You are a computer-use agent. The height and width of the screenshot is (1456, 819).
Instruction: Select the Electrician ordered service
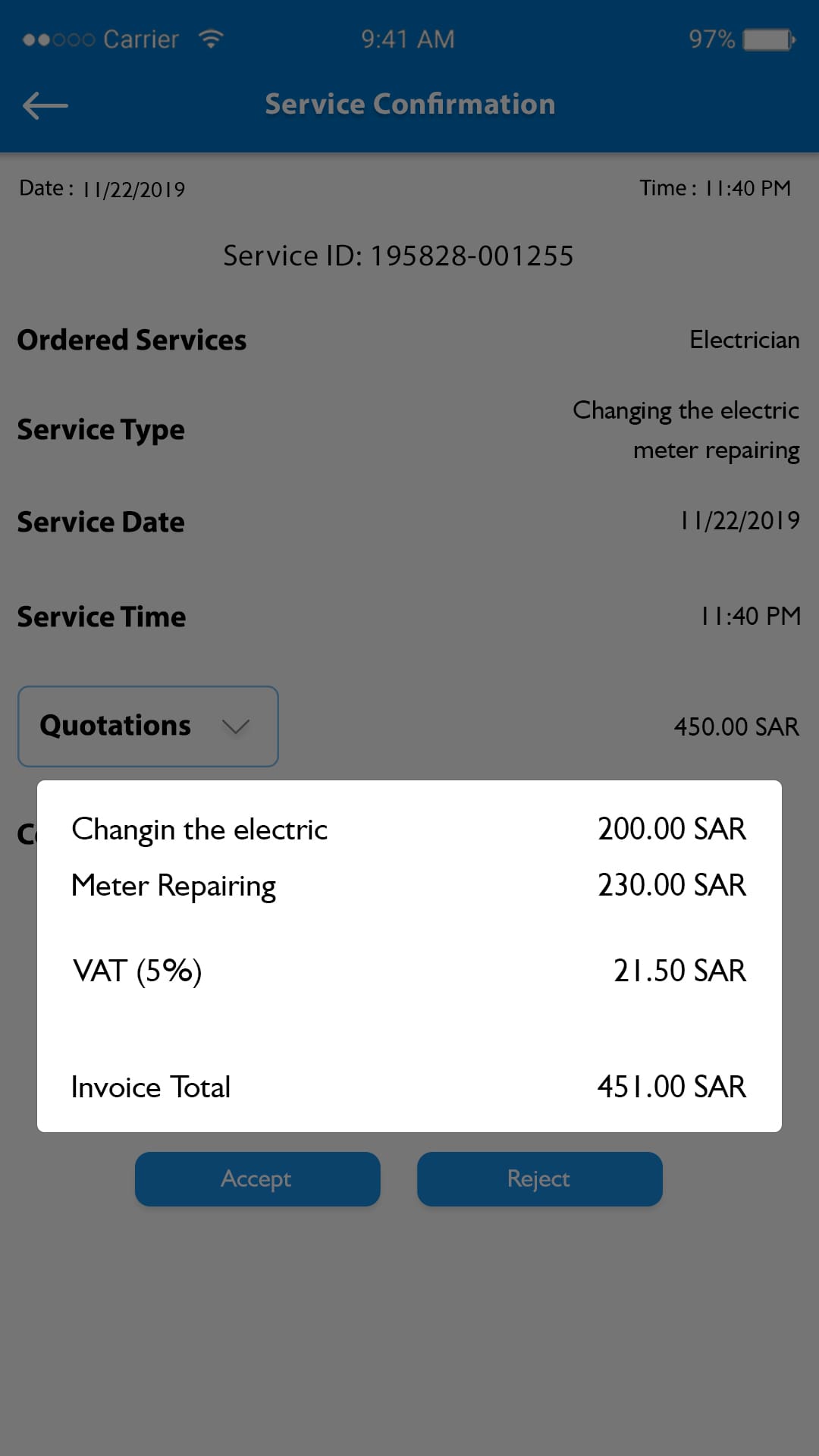744,340
